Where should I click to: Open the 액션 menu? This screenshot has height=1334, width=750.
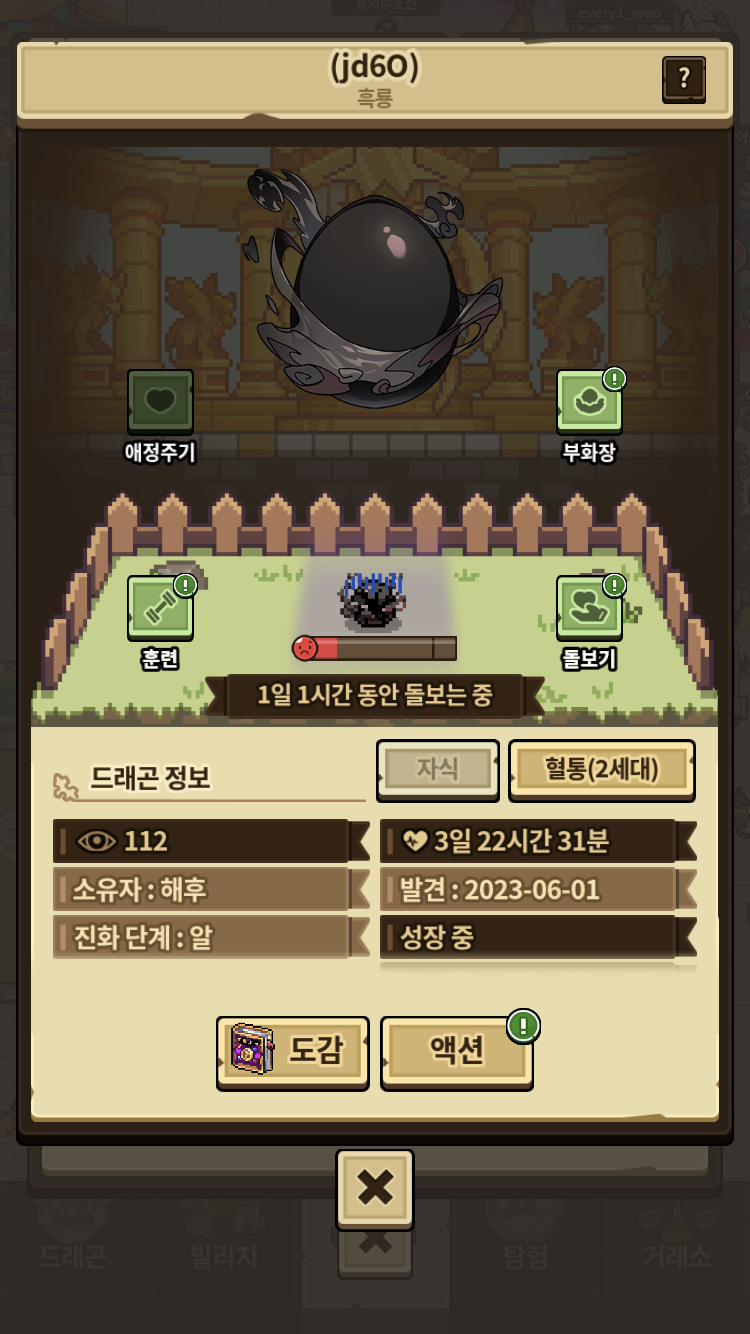[x=457, y=1051]
